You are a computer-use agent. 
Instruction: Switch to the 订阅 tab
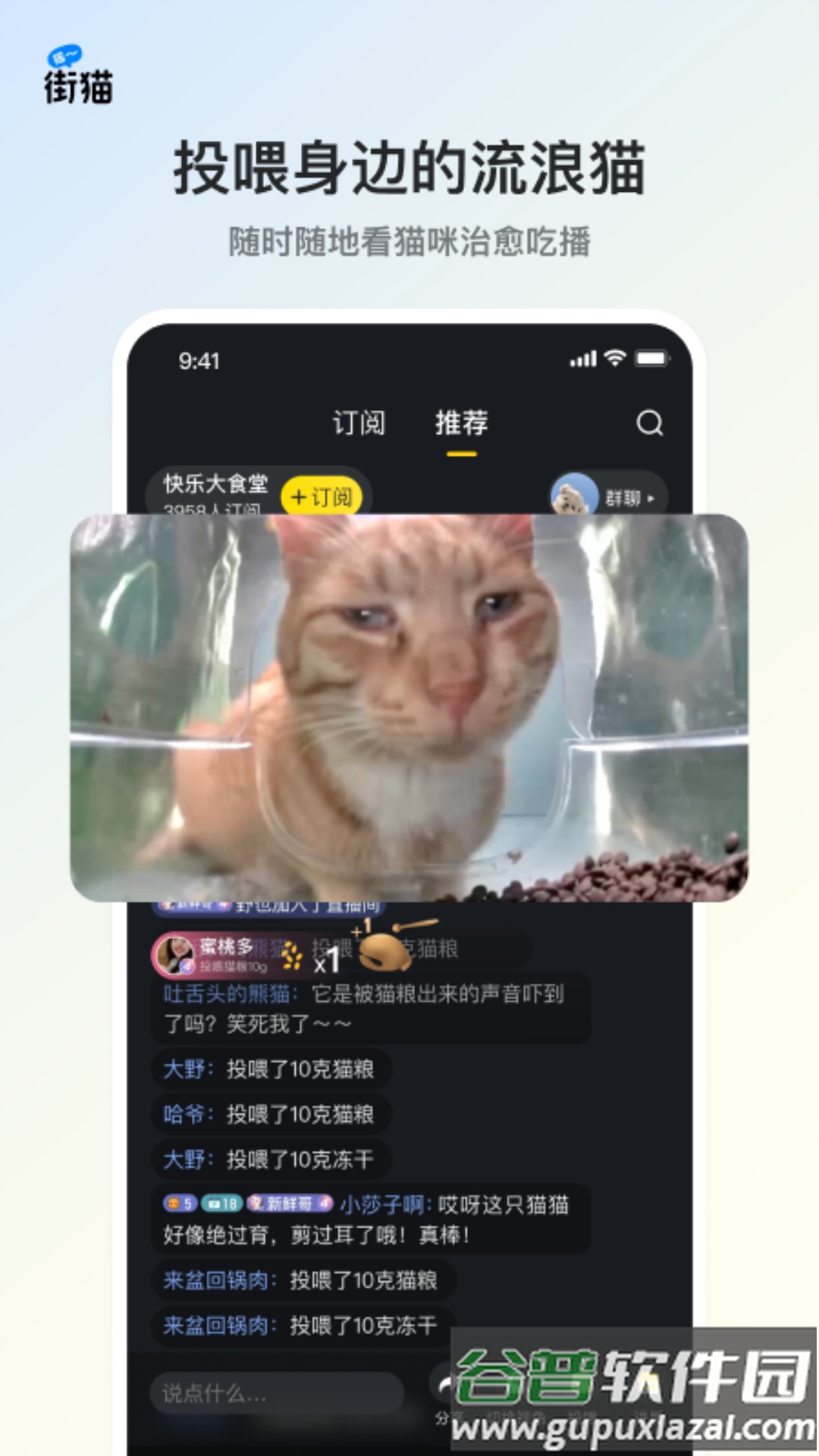coord(360,423)
